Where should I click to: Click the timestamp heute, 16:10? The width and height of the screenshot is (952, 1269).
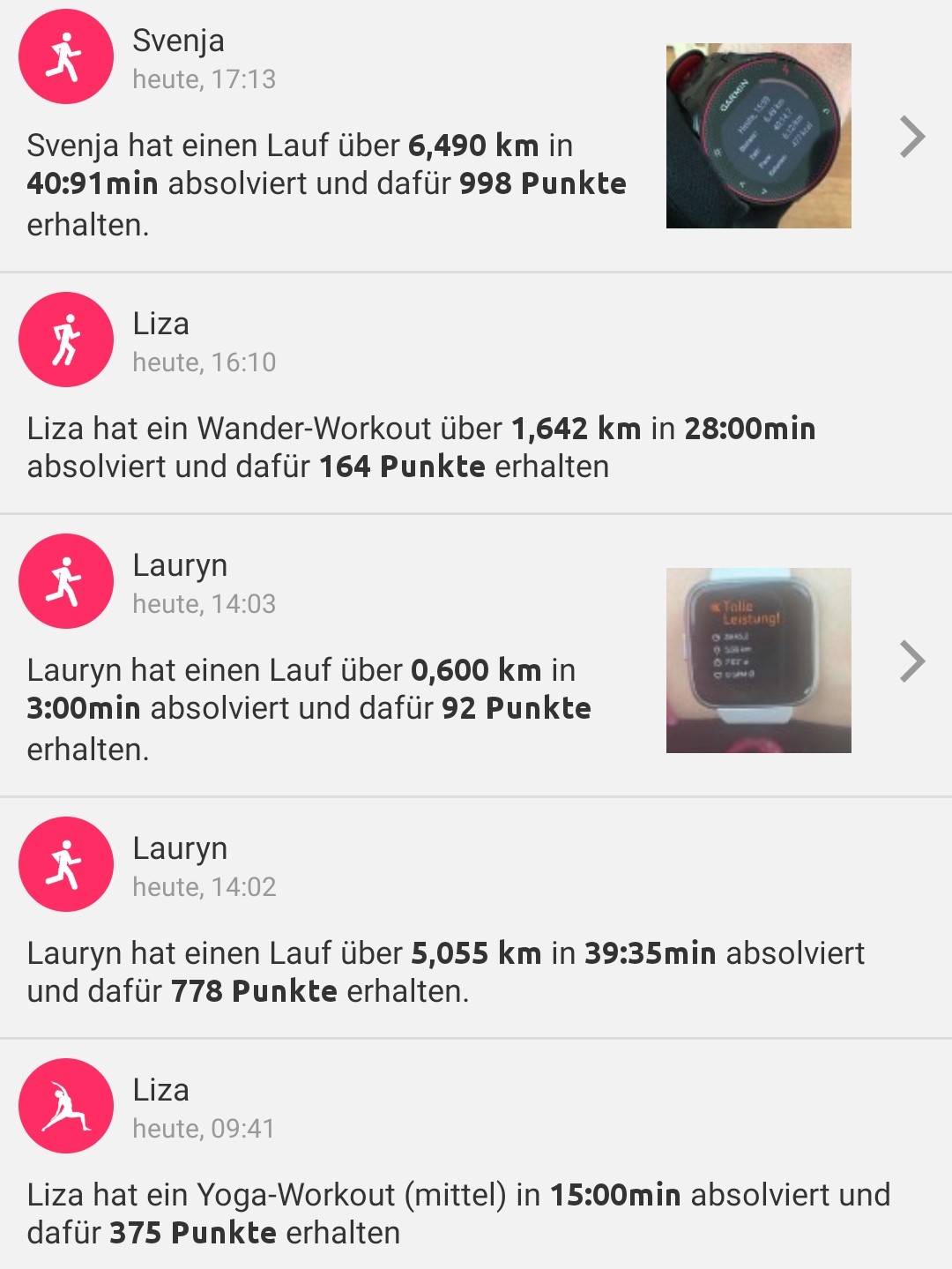pyautogui.click(x=204, y=362)
